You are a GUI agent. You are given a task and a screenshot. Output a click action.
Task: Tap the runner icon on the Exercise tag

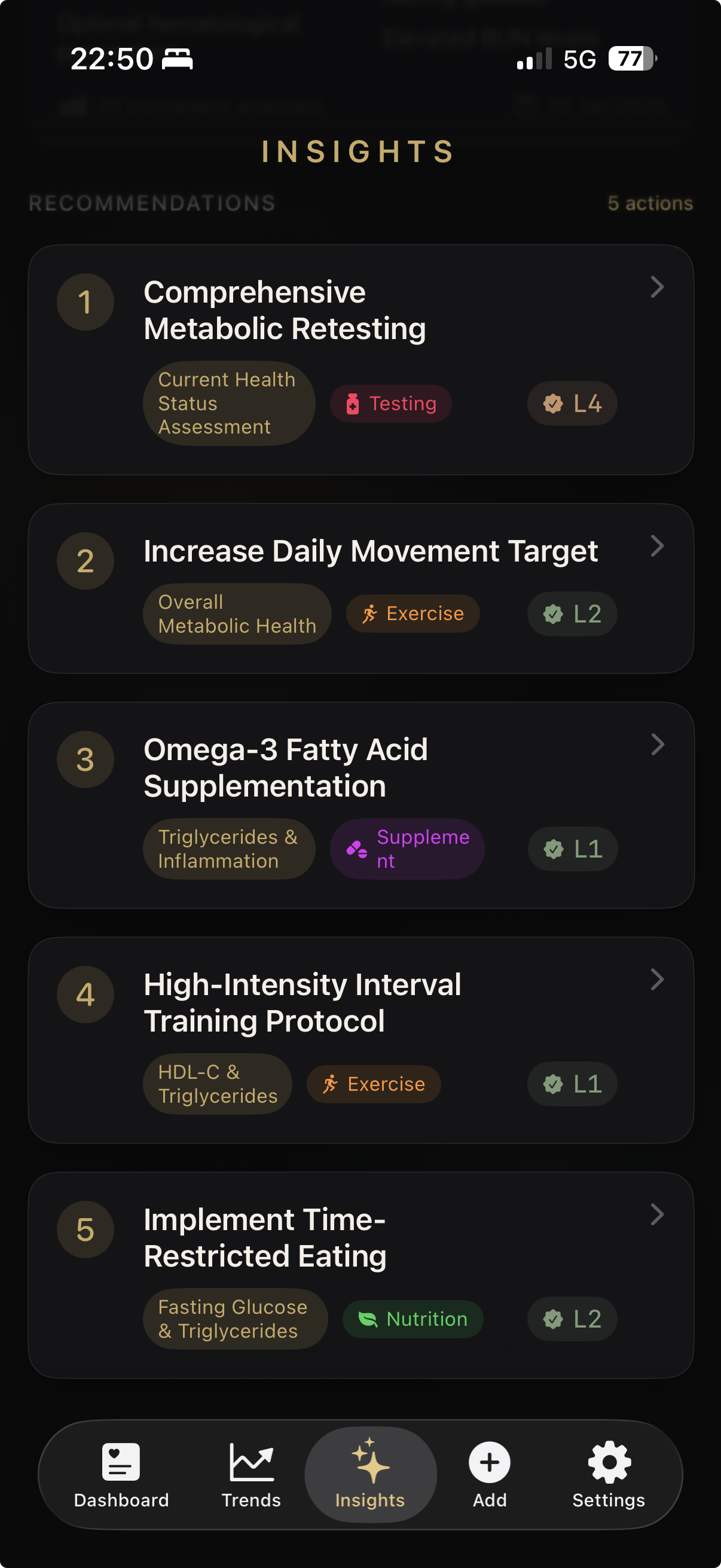371,614
